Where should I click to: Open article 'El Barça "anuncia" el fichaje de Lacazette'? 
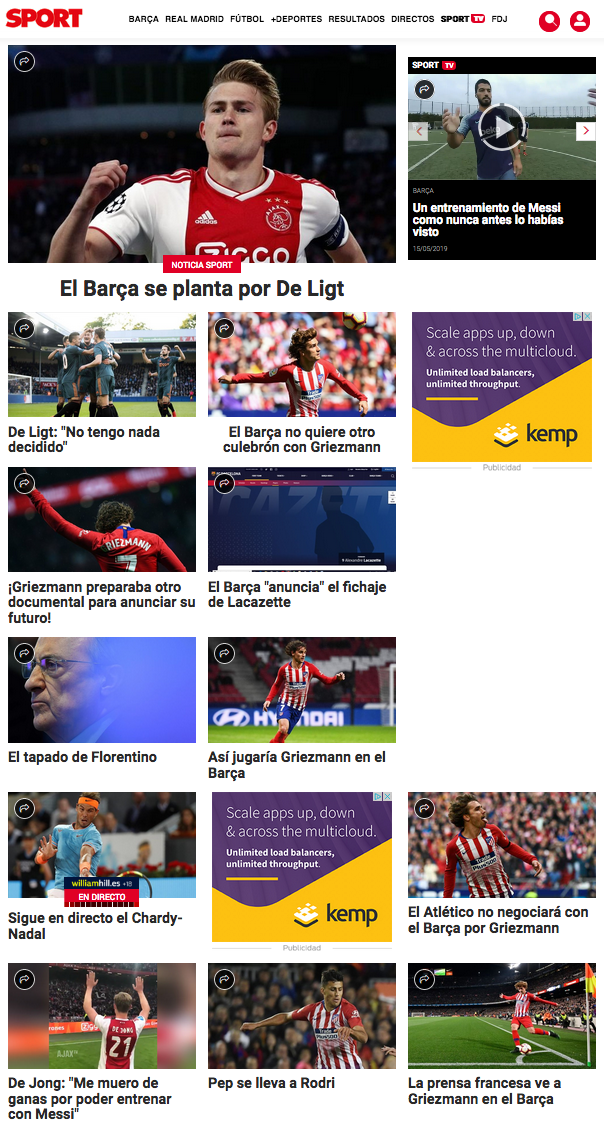[x=297, y=594]
